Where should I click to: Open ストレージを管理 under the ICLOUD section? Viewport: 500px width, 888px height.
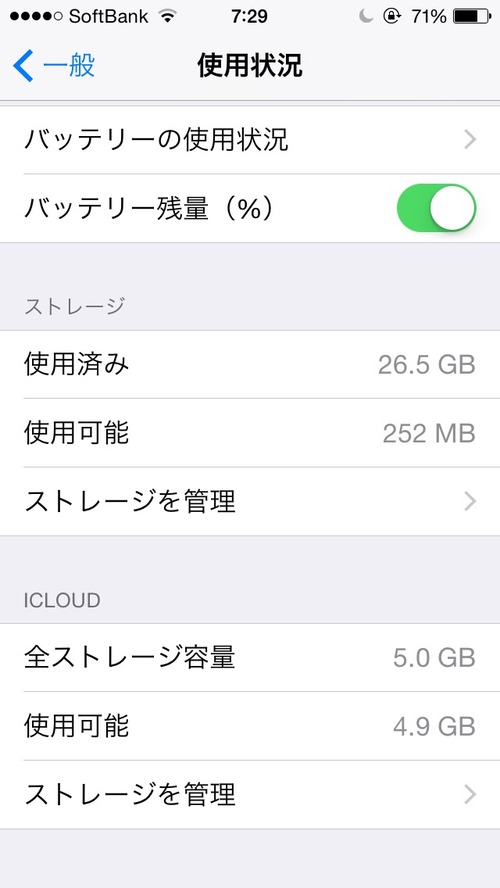tap(250, 795)
